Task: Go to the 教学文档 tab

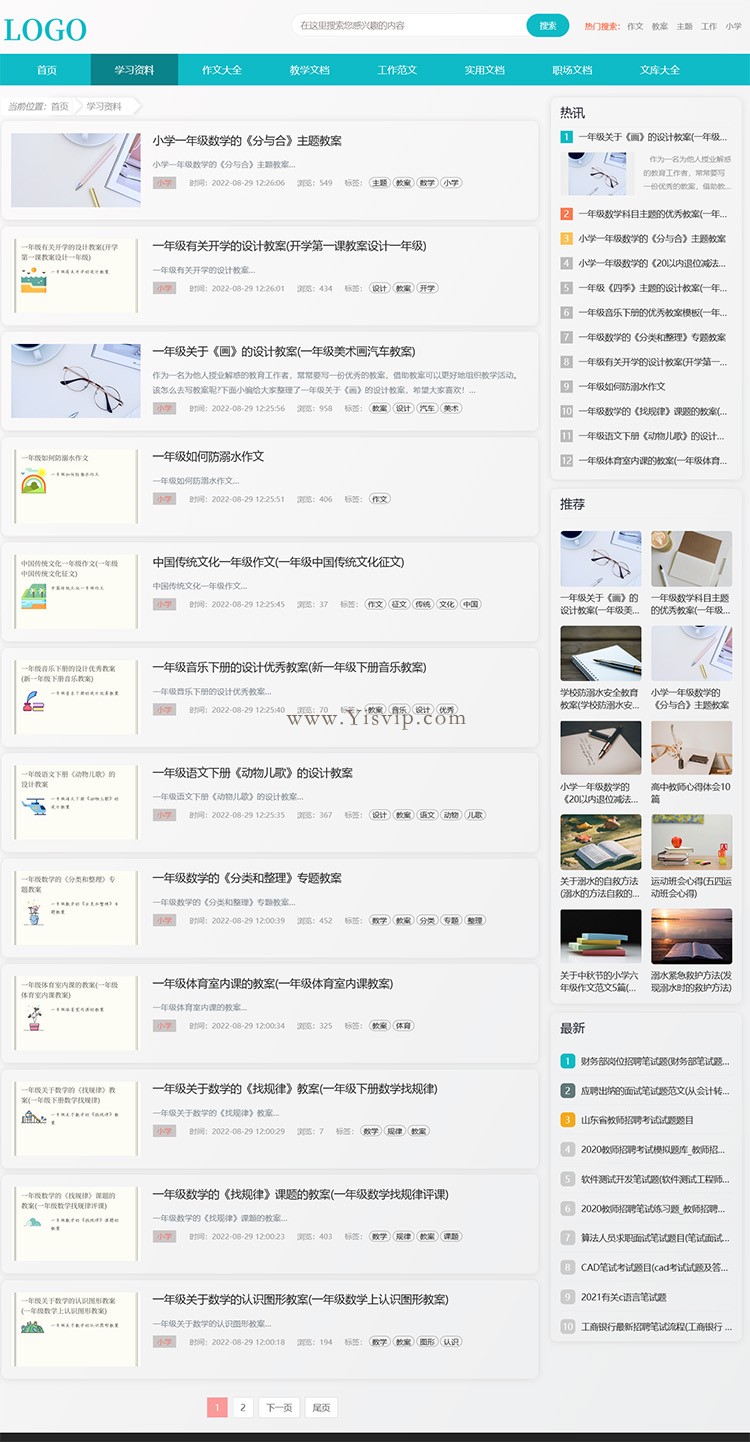Action: tap(309, 70)
